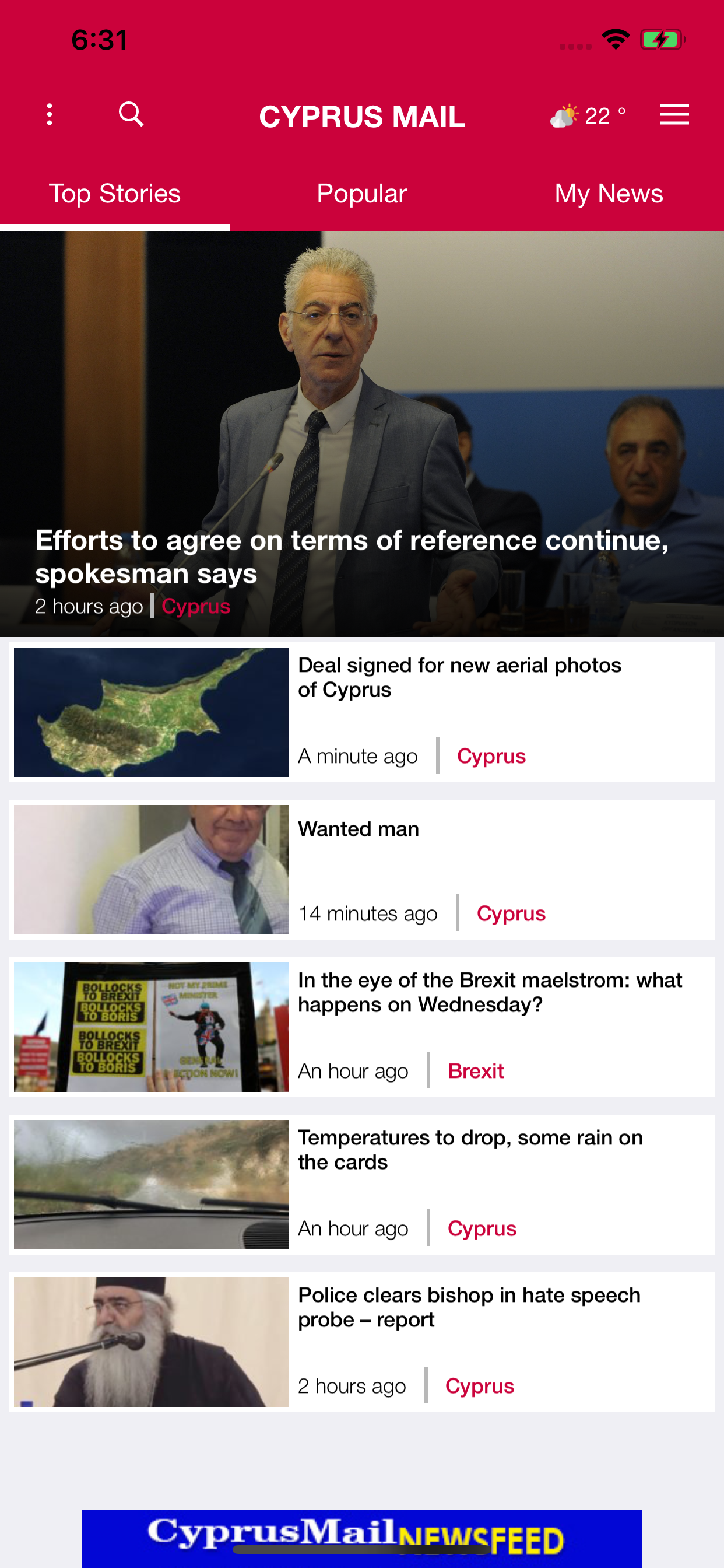Open the search icon
The height and width of the screenshot is (1568, 724).
pos(131,114)
